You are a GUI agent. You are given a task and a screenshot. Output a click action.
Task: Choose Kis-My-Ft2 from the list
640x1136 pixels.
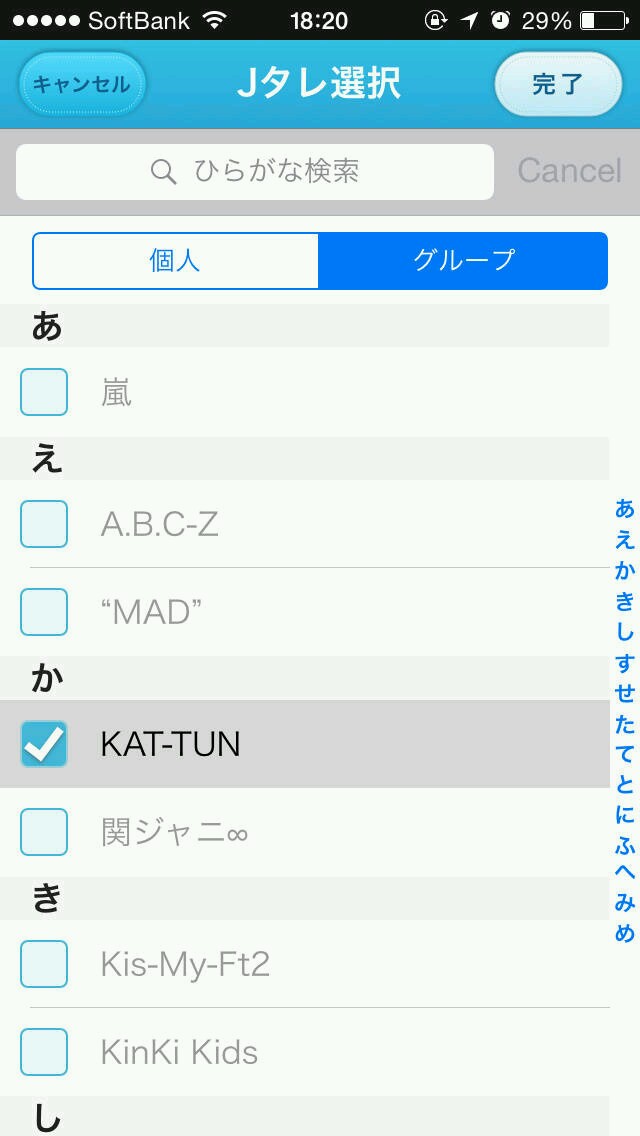(x=44, y=964)
